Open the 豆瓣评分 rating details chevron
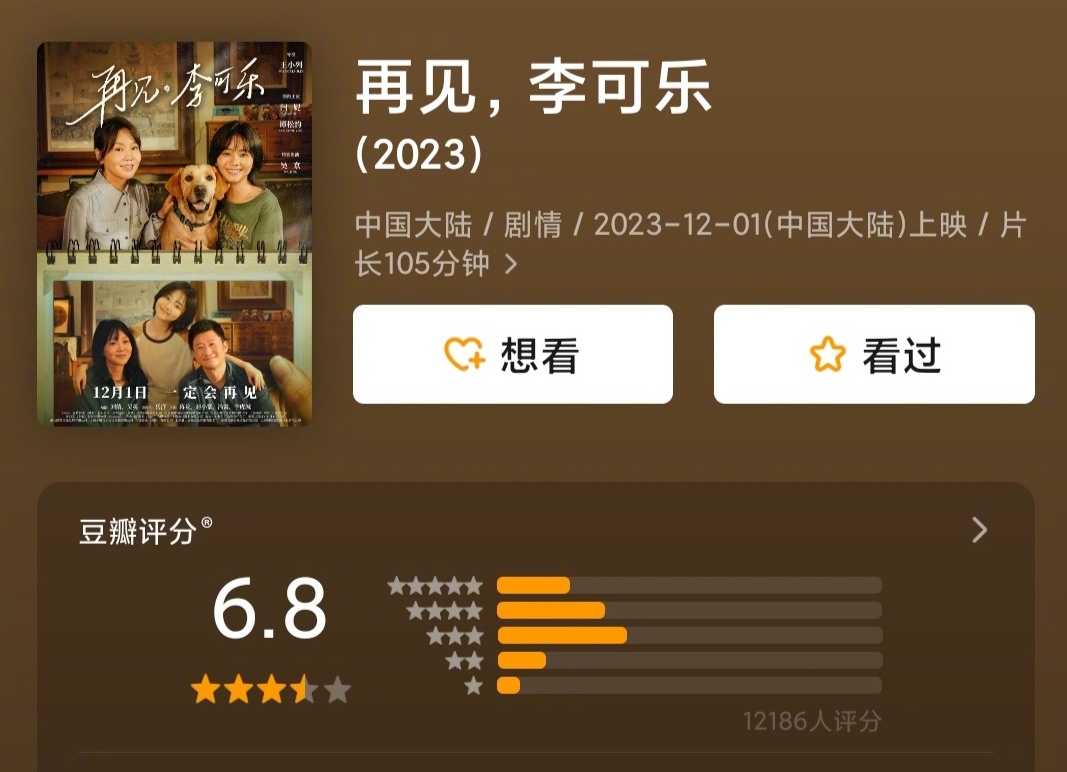 (x=980, y=530)
